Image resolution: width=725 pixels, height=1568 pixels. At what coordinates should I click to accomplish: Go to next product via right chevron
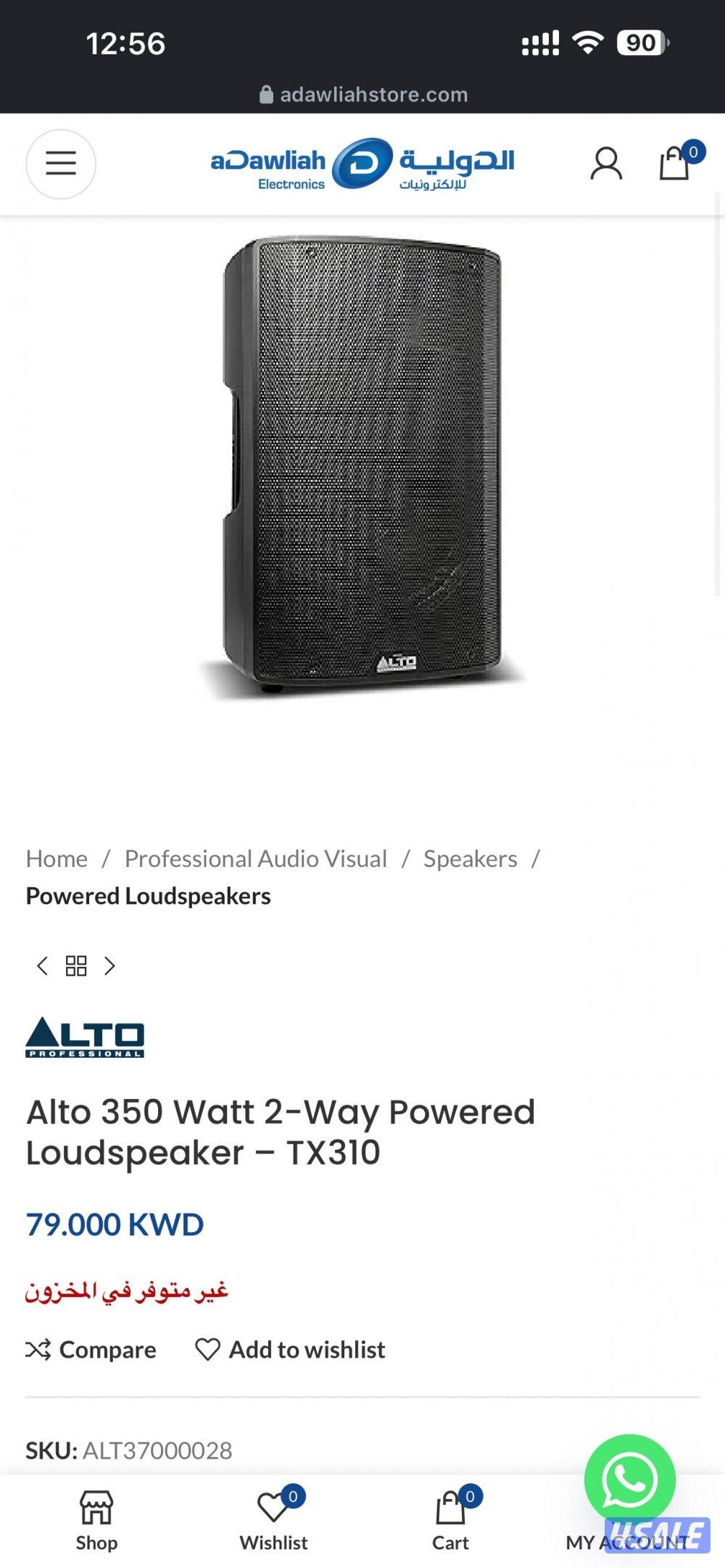point(111,966)
